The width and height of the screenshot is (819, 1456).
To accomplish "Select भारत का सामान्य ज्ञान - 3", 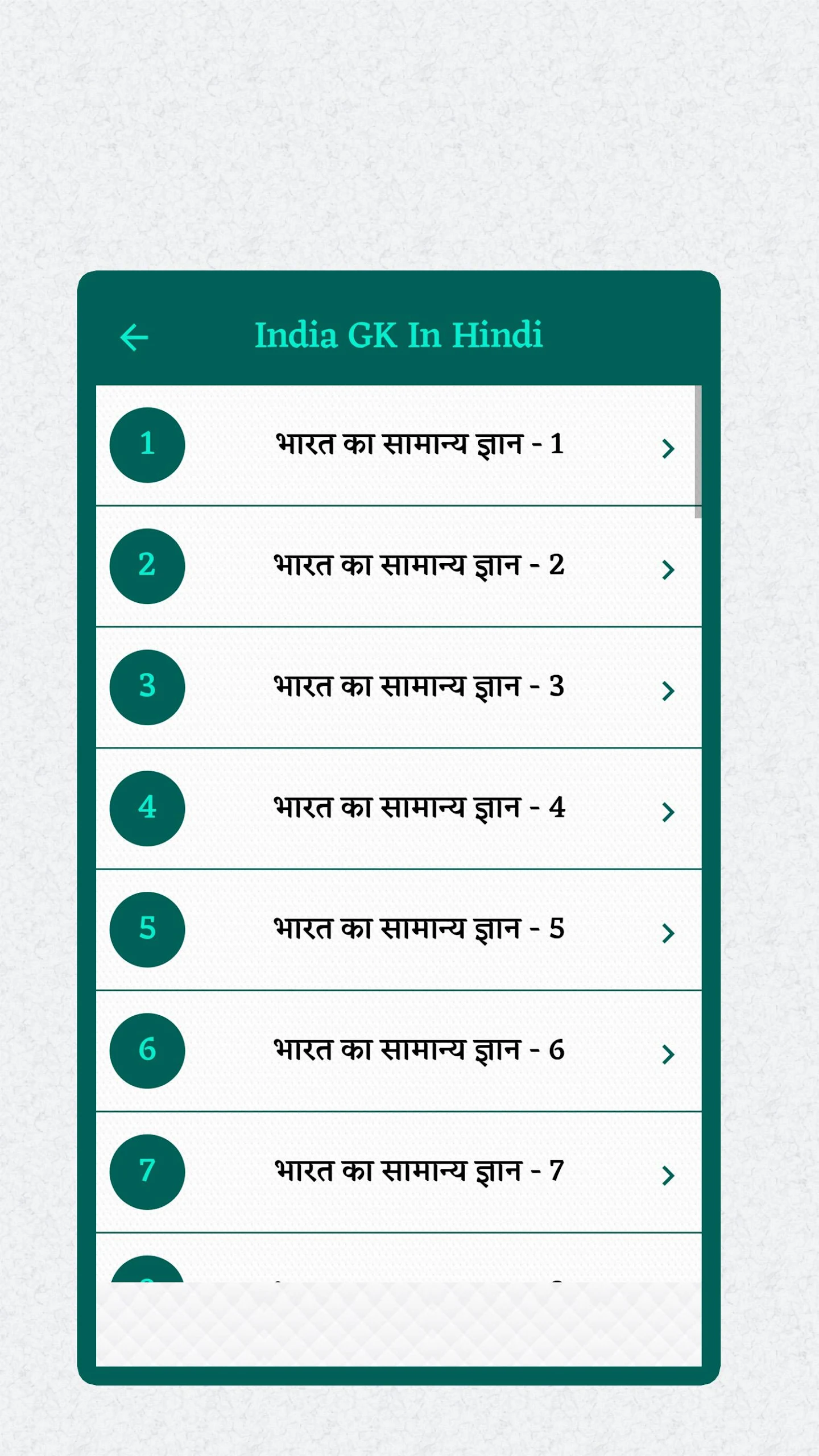I will pos(398,688).
